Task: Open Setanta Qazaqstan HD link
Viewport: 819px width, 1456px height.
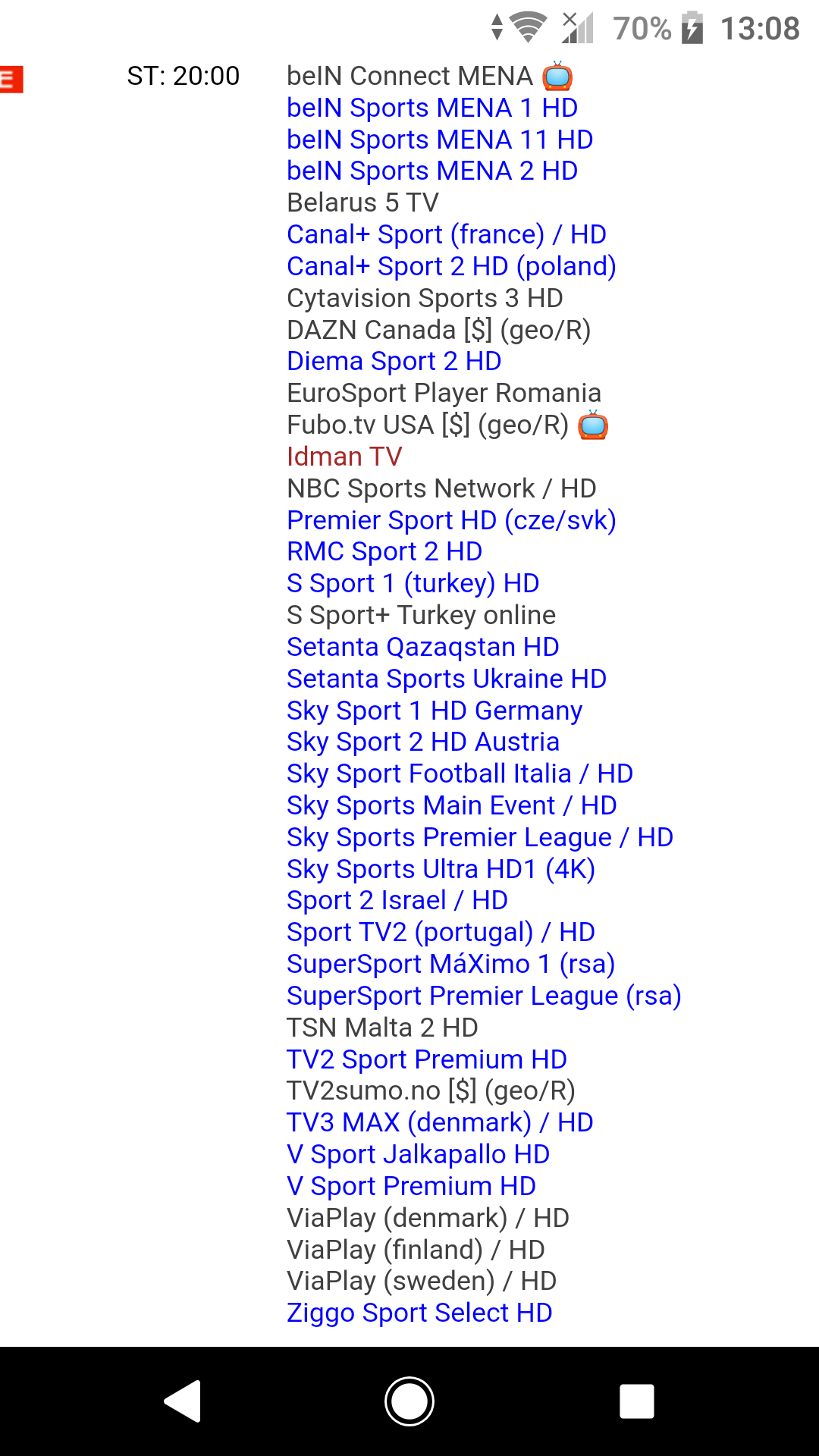Action: 423,648
